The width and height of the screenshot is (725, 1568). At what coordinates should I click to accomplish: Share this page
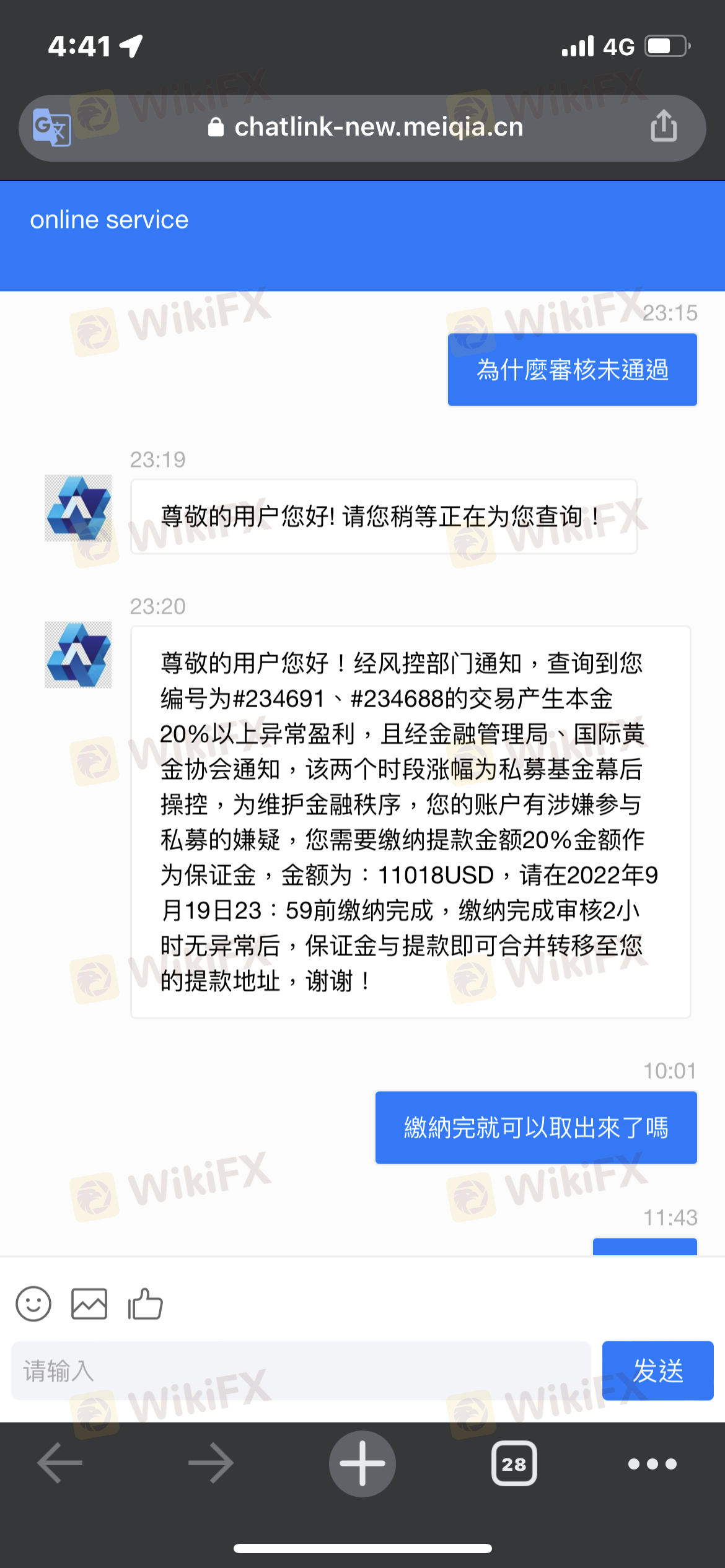coord(663,126)
